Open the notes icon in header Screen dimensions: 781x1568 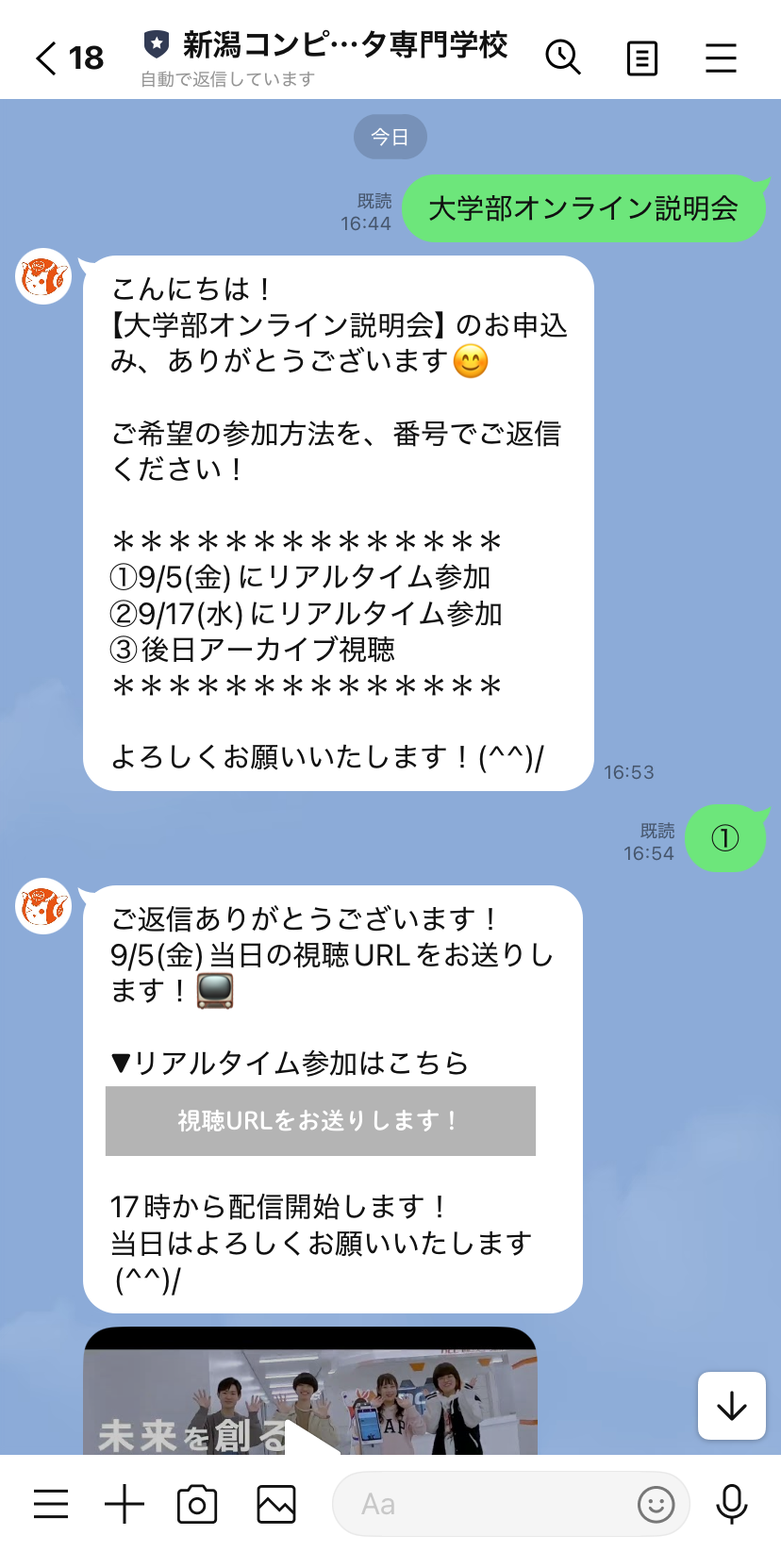coord(642,58)
